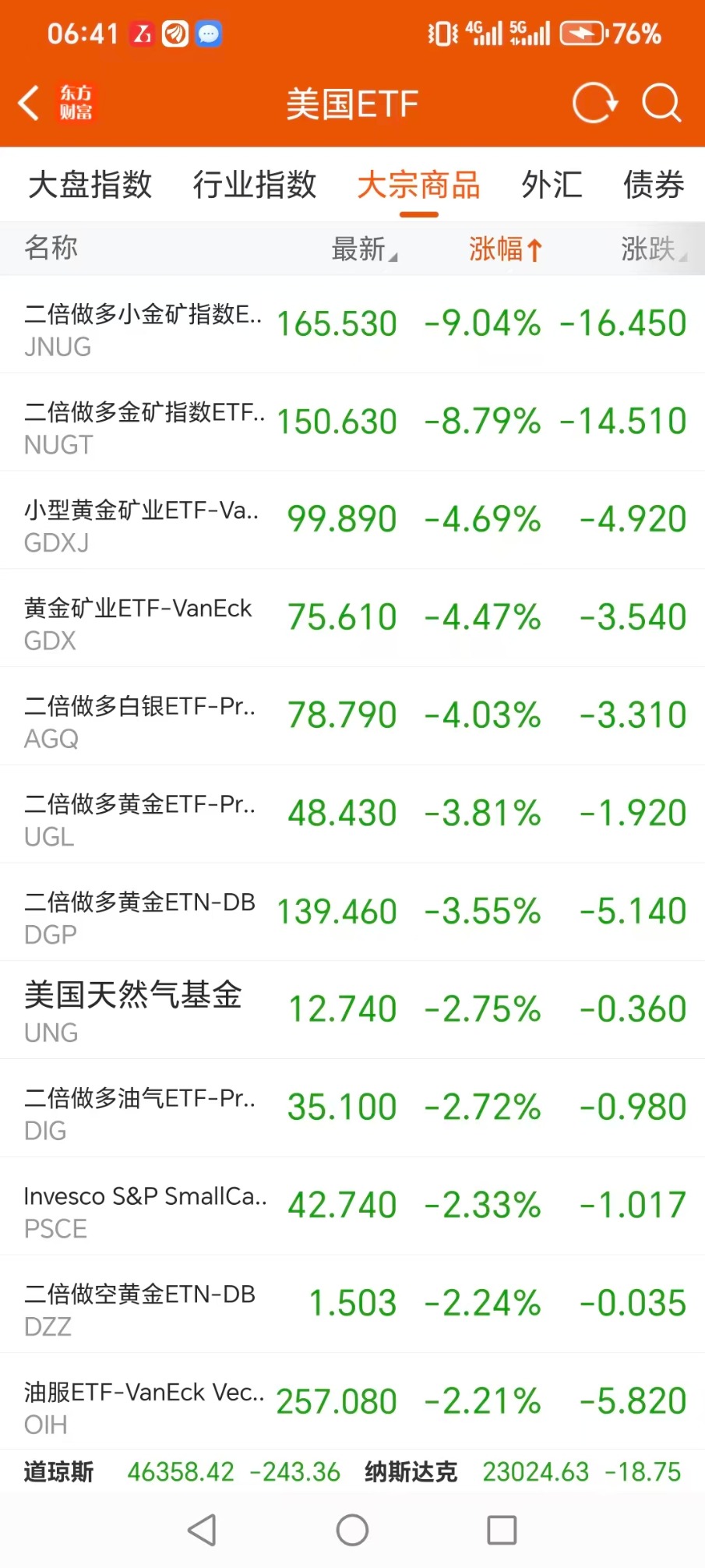Screen dimensions: 705x1568
Task: Select the 外汇 tab
Action: pyautogui.click(x=552, y=185)
